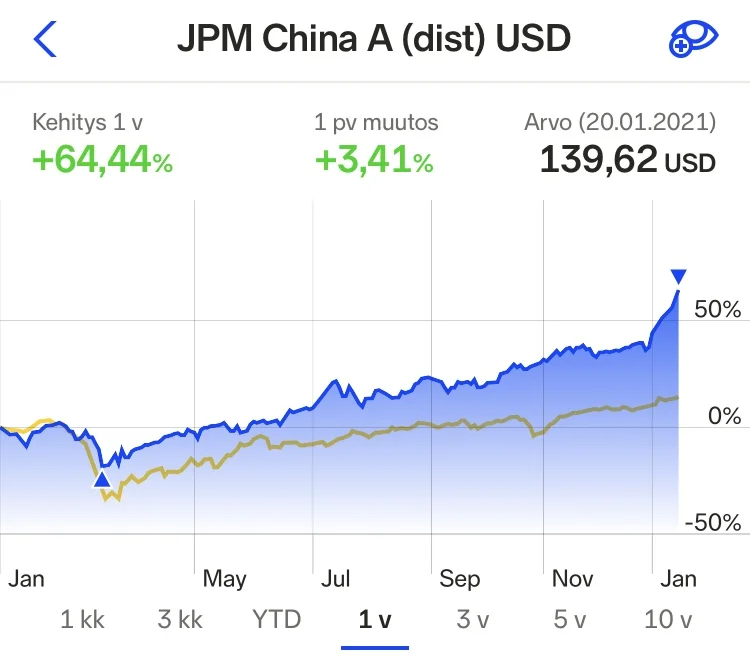Select the 1 kk time range

coord(83,620)
